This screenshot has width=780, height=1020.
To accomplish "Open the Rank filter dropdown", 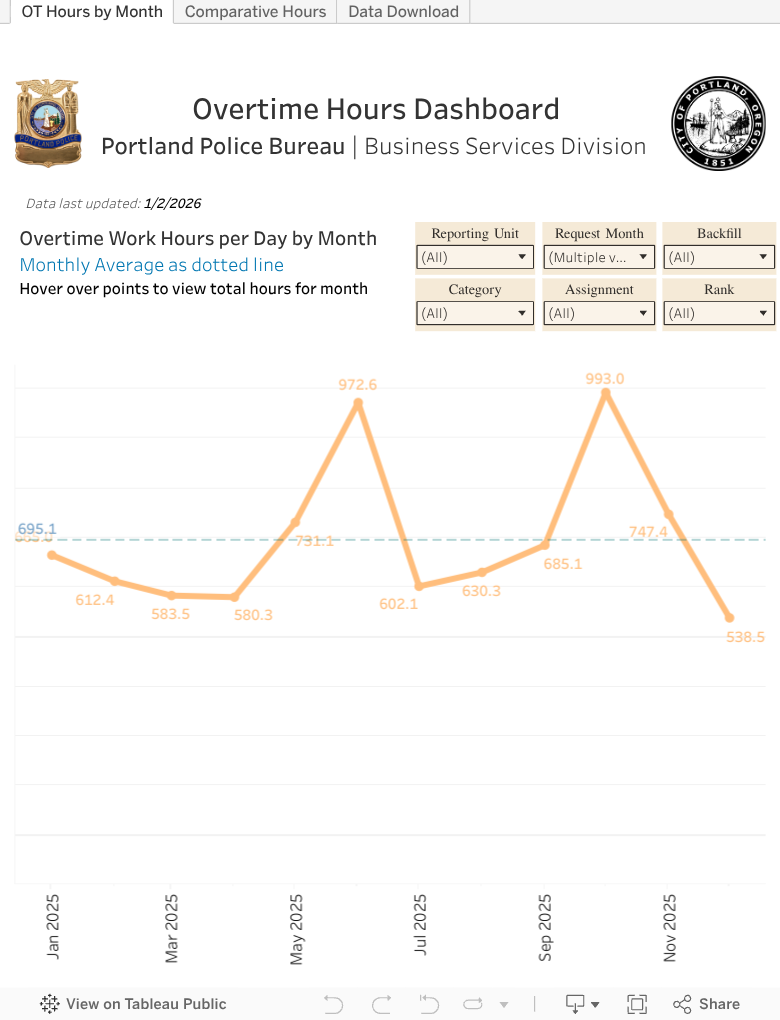I will point(719,313).
